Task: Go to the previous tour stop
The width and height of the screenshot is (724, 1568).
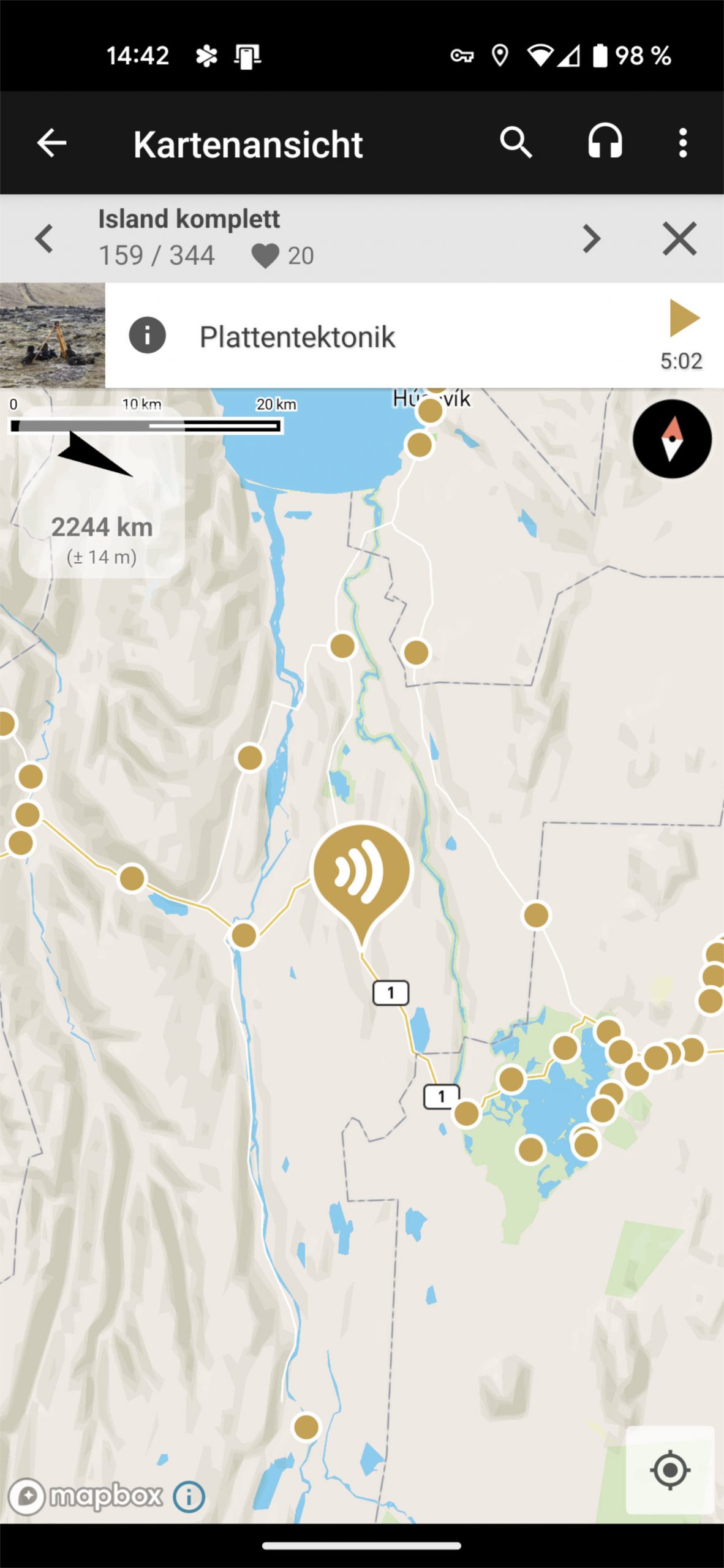Action: tap(44, 238)
